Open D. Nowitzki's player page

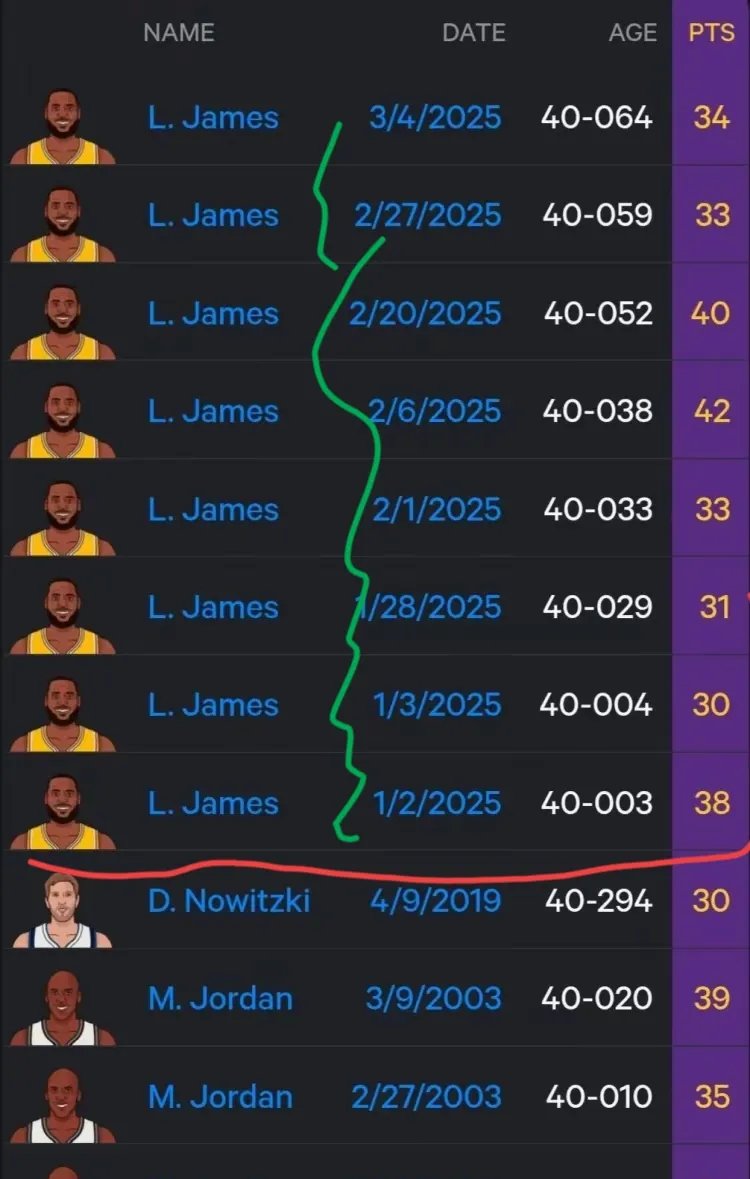[229, 901]
